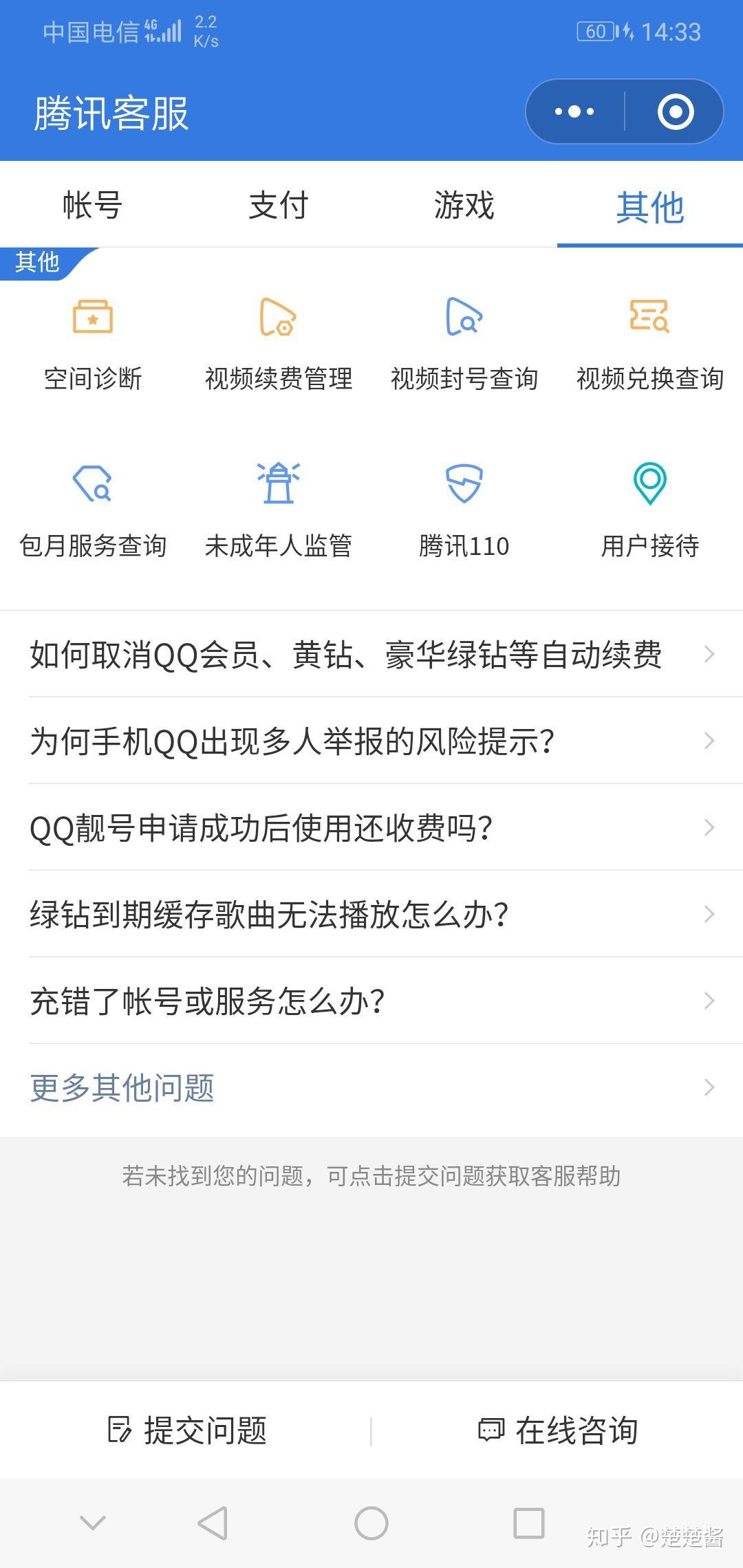Expand the QQ risk warning question
This screenshot has height=1568, width=743.
click(371, 741)
